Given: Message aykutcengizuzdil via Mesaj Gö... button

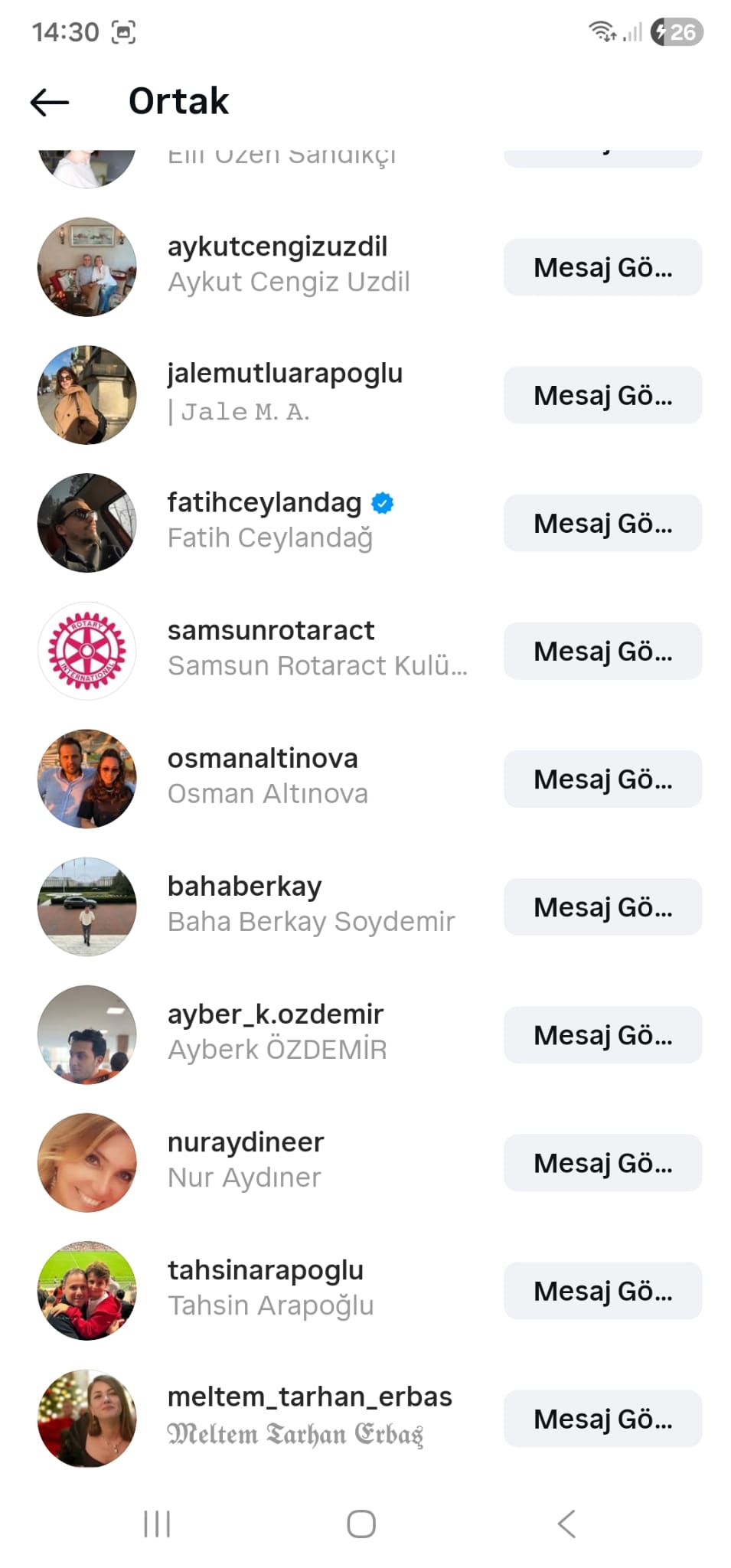Looking at the screenshot, I should [602, 267].
